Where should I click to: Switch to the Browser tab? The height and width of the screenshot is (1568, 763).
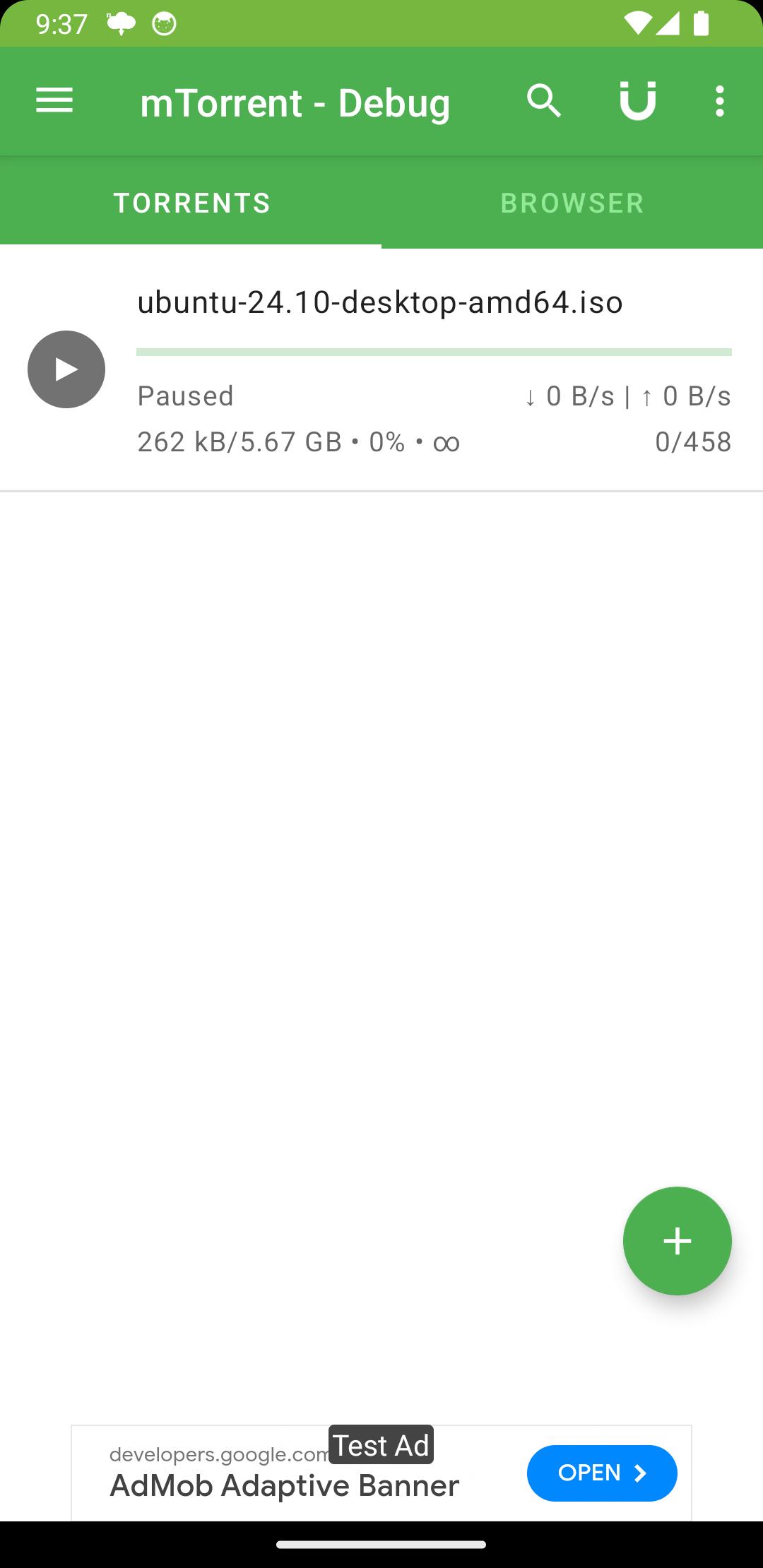click(572, 203)
